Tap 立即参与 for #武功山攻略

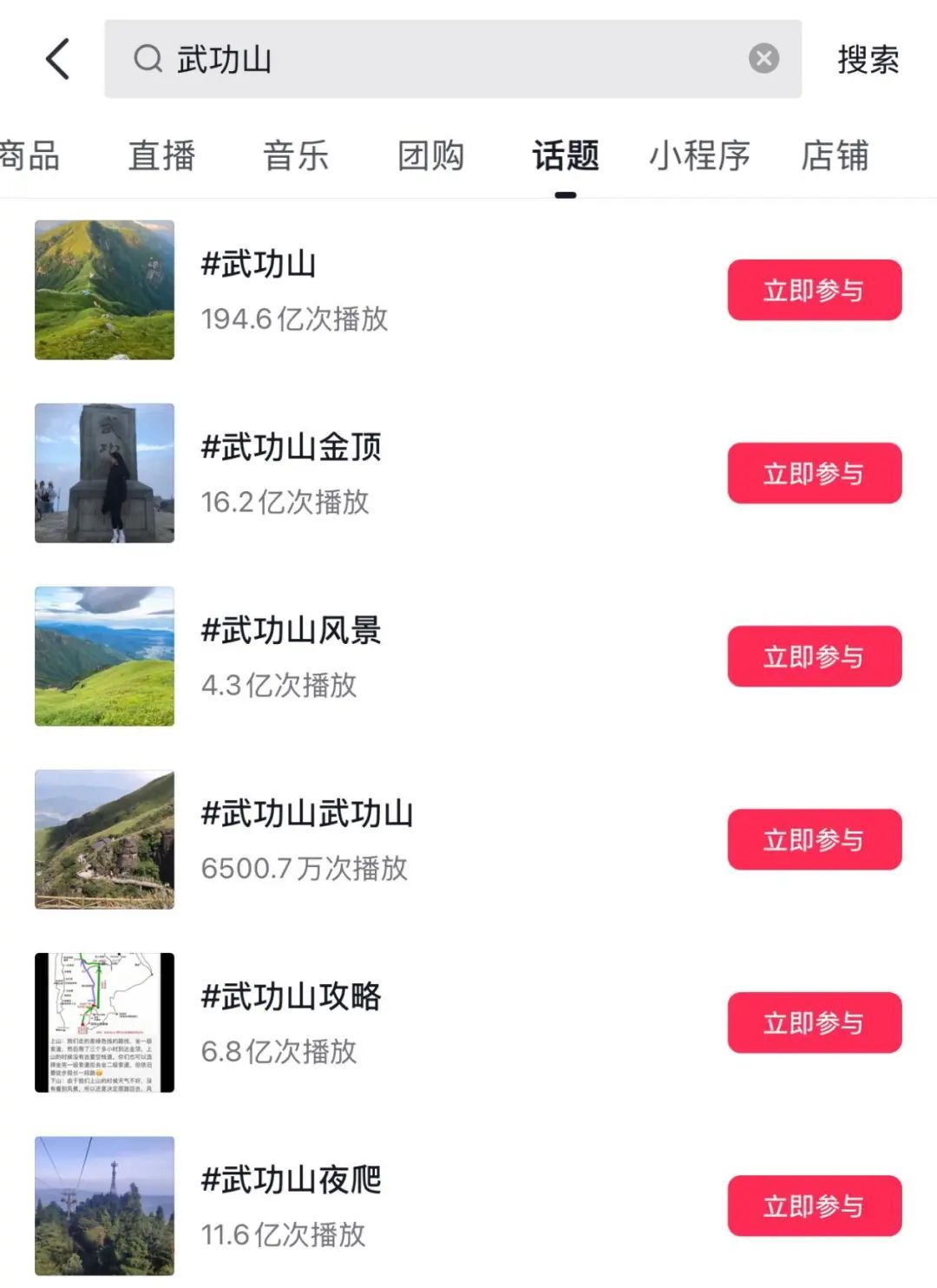pyautogui.click(x=814, y=1022)
